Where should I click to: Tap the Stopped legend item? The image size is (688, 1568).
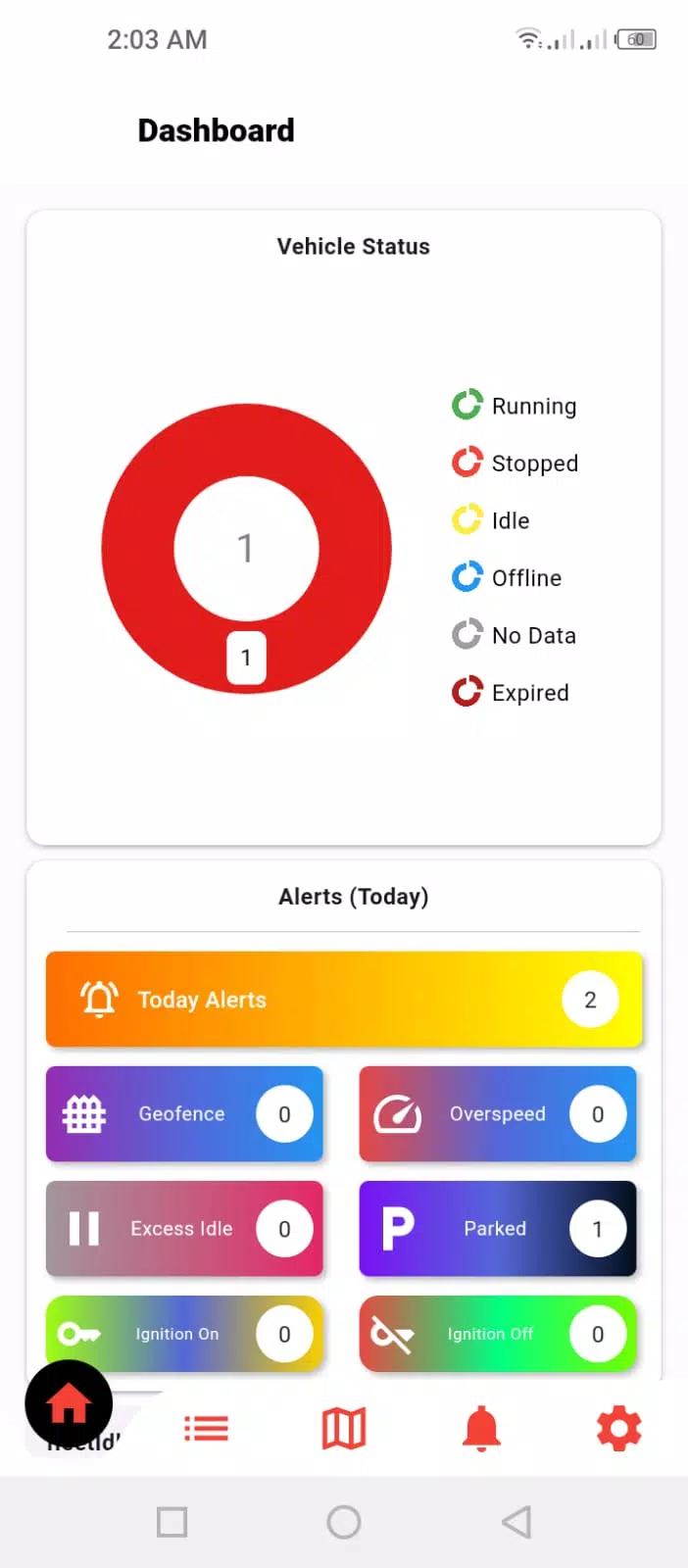(516, 463)
